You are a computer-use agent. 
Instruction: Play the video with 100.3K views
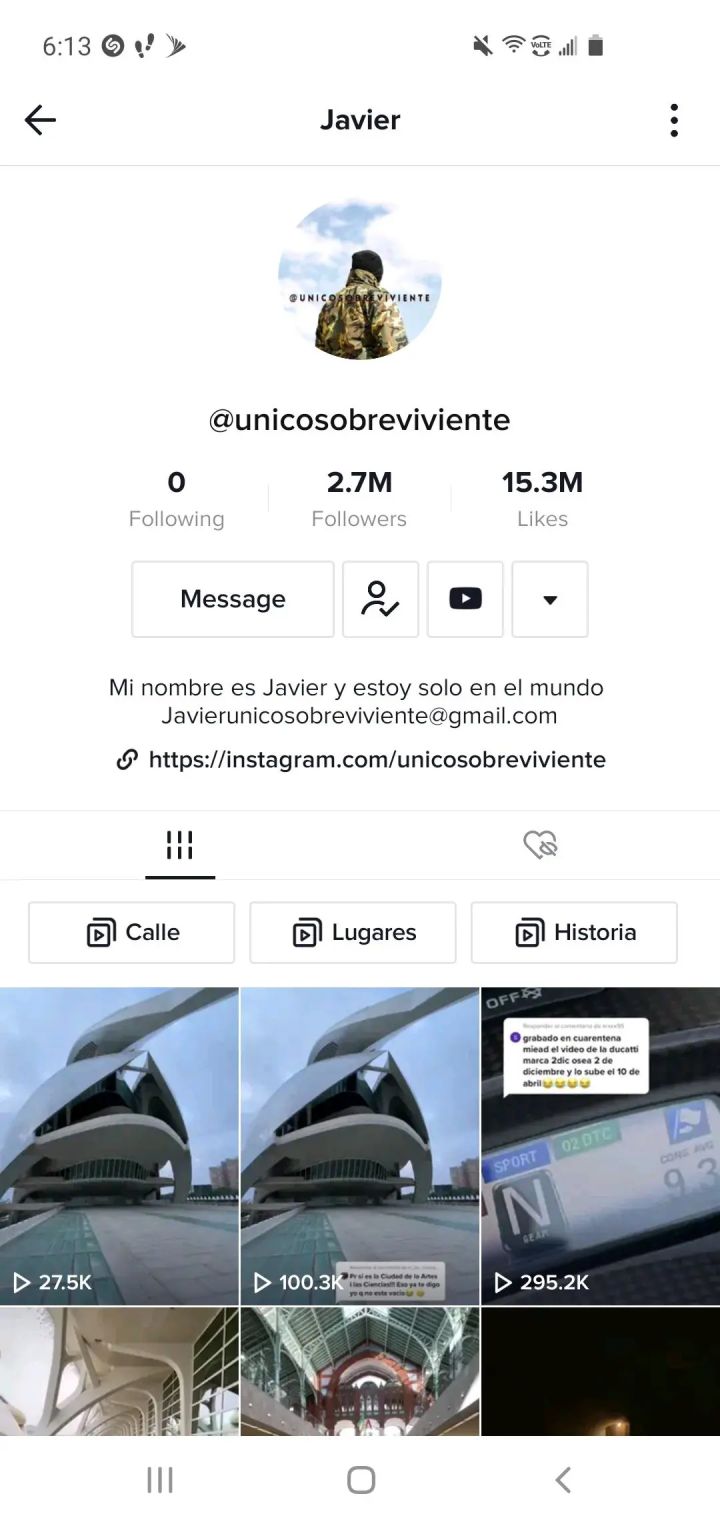[x=360, y=1145]
